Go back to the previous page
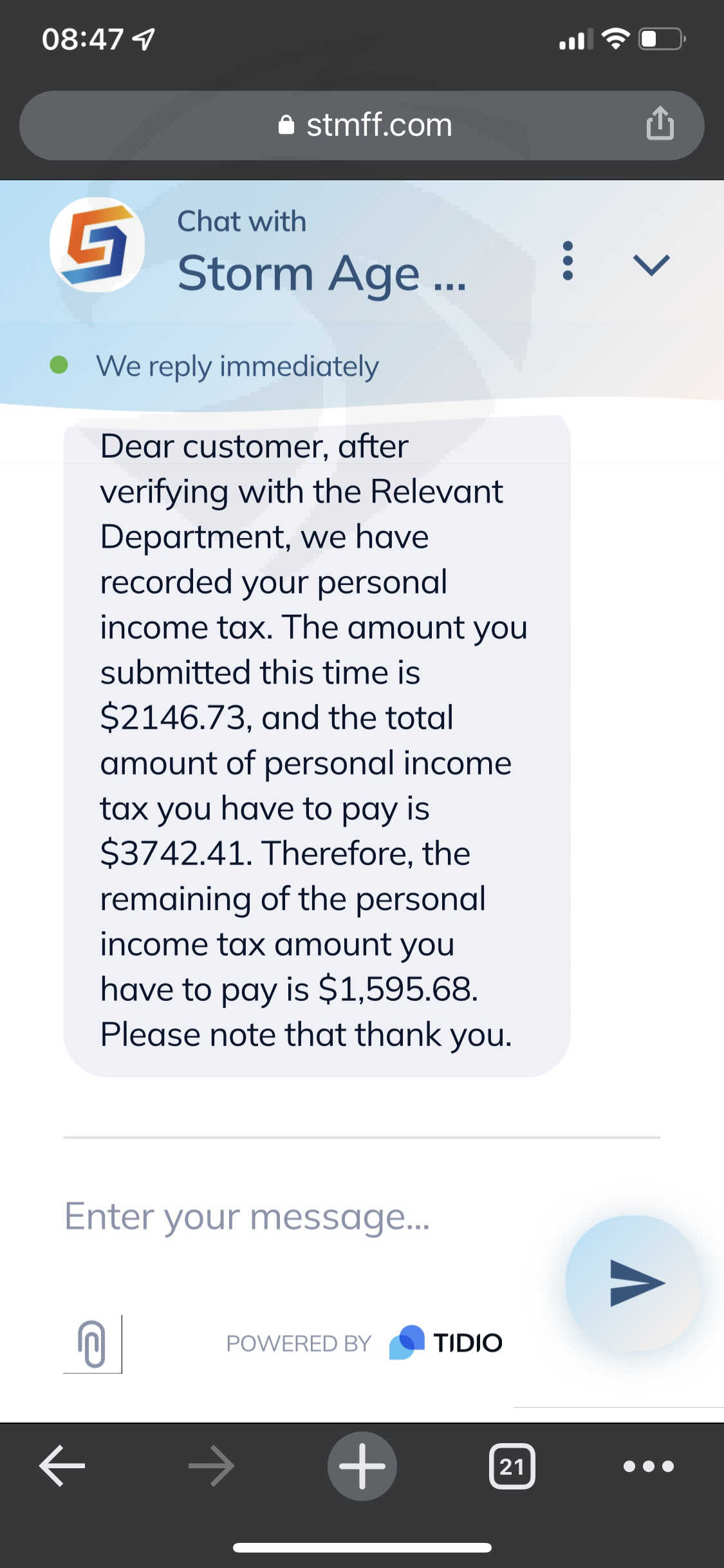Image resolution: width=724 pixels, height=1568 pixels. click(x=62, y=1466)
